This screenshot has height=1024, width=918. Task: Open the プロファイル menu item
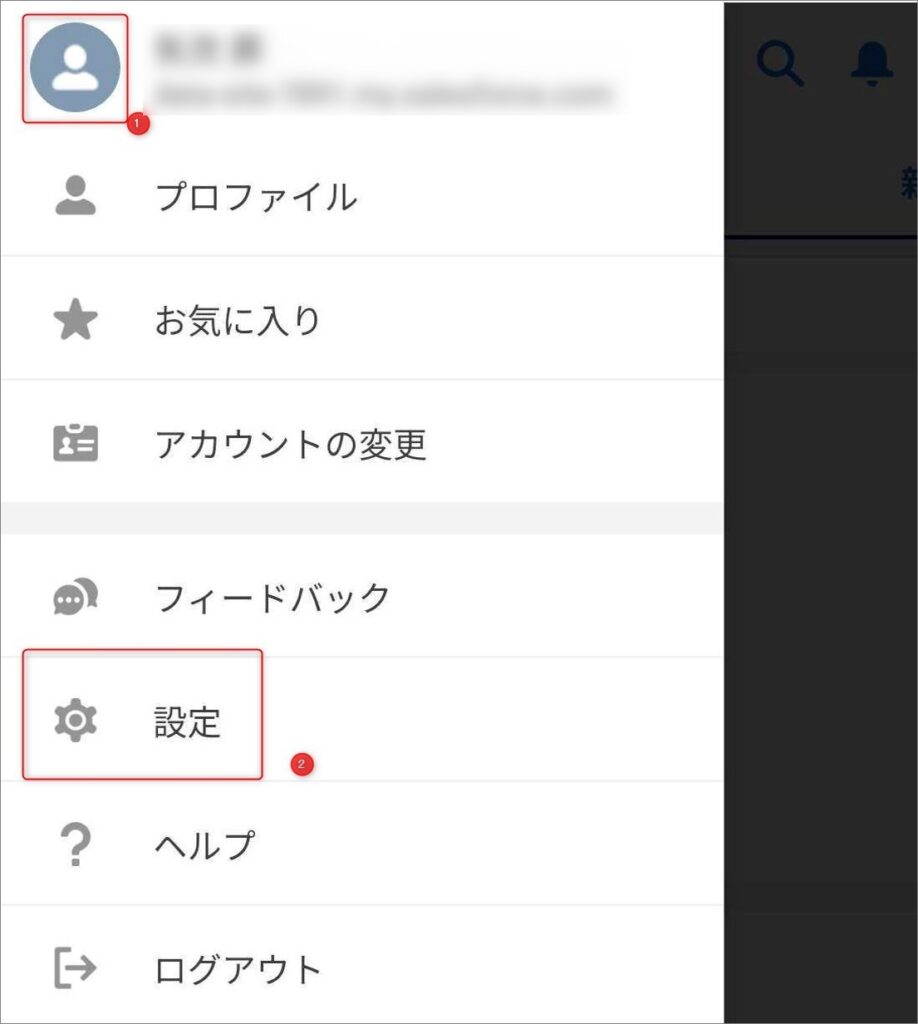coord(255,197)
